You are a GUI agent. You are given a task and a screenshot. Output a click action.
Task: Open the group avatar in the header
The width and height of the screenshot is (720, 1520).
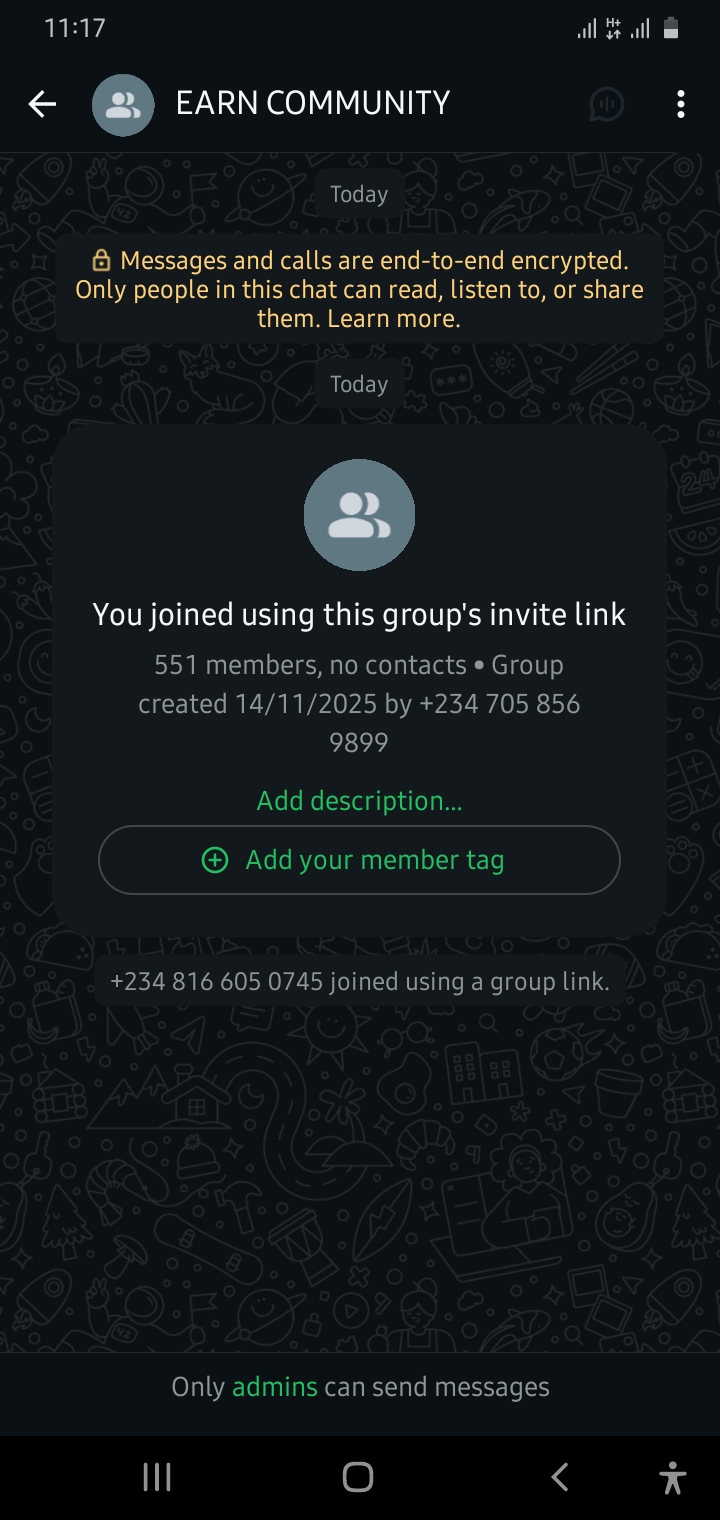123,104
